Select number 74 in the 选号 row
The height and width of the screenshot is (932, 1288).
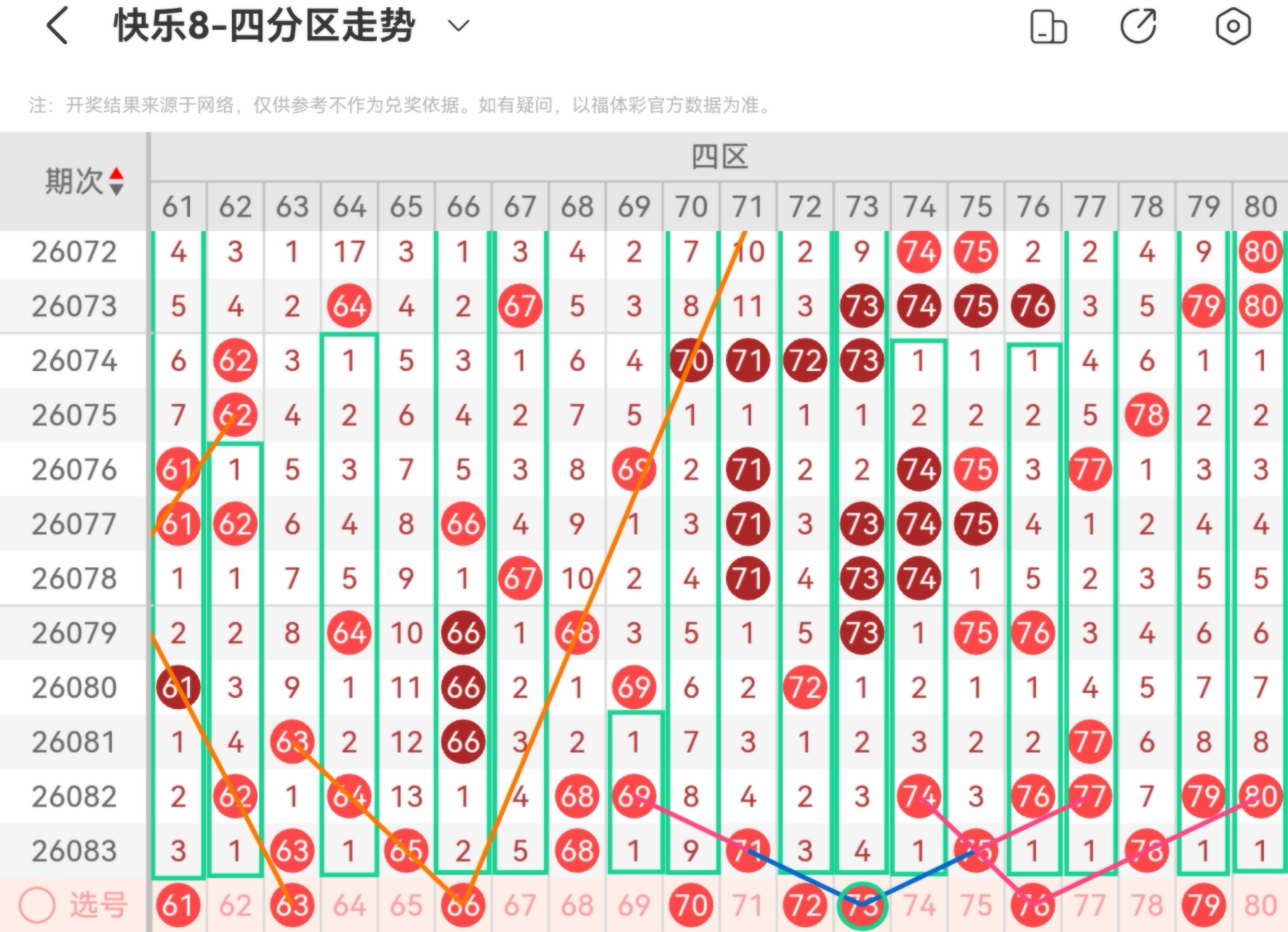pos(919,905)
